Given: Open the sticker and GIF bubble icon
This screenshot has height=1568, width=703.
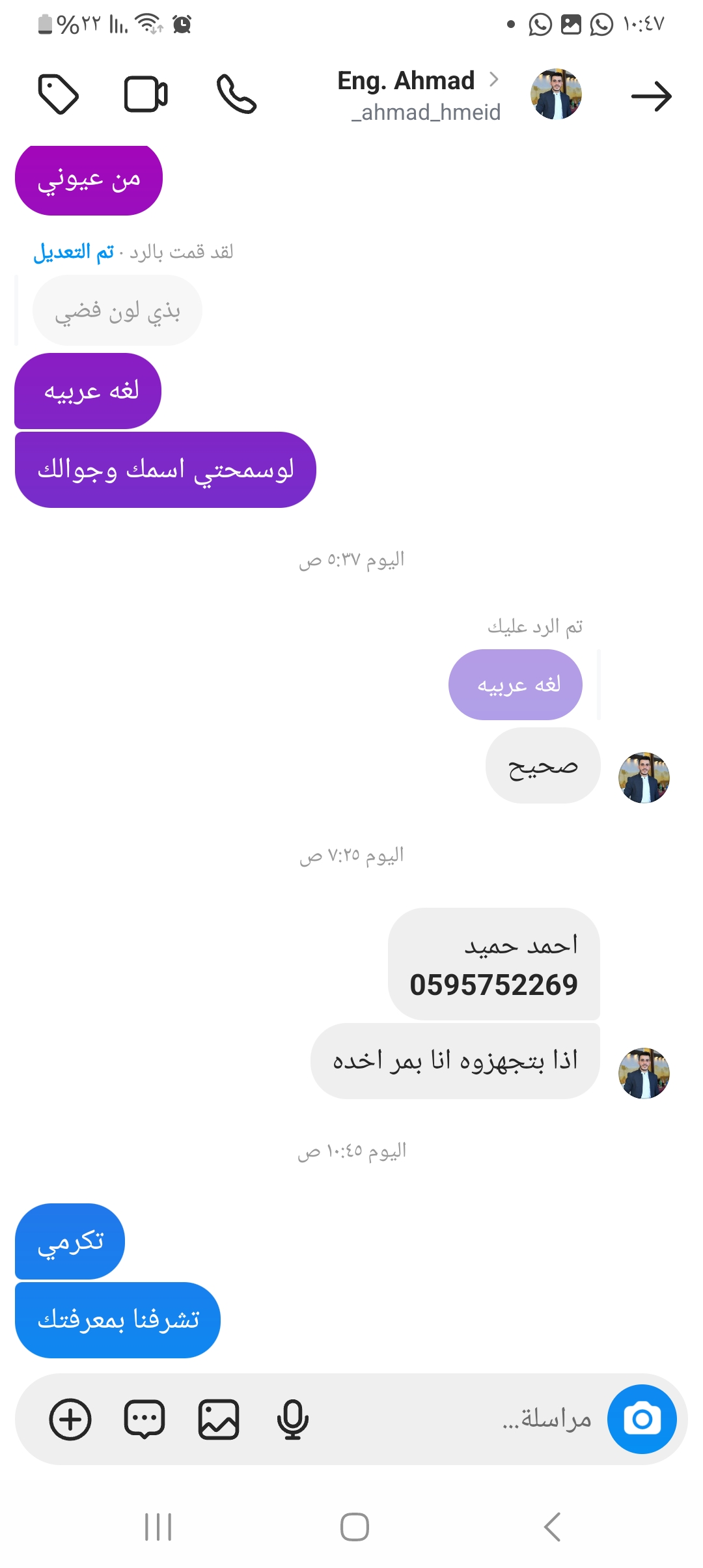Looking at the screenshot, I should [x=145, y=1419].
